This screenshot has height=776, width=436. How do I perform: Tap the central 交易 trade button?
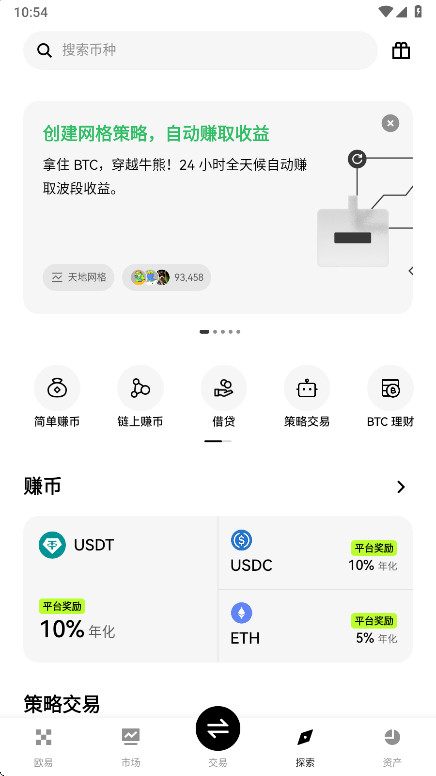(x=218, y=728)
